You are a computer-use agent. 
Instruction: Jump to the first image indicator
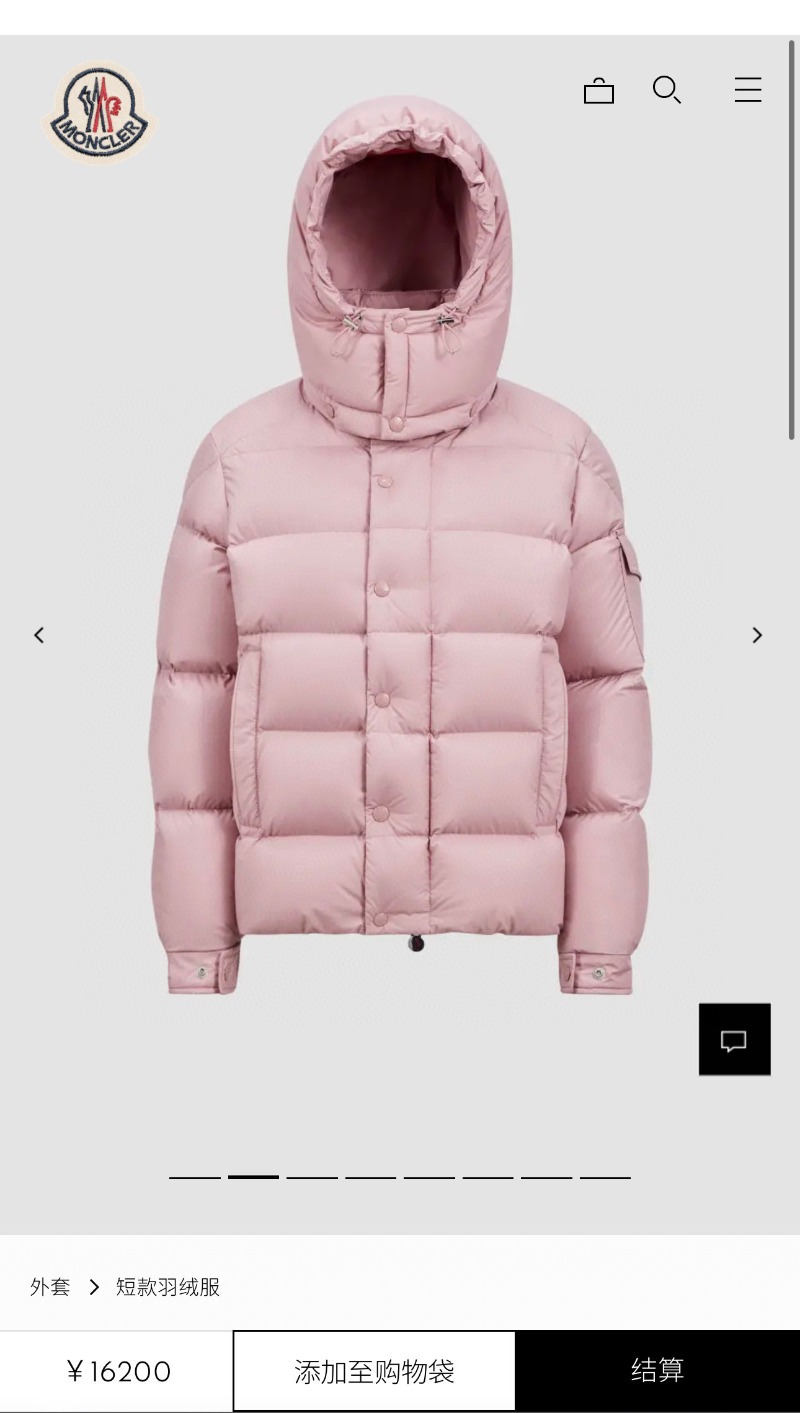point(194,1177)
